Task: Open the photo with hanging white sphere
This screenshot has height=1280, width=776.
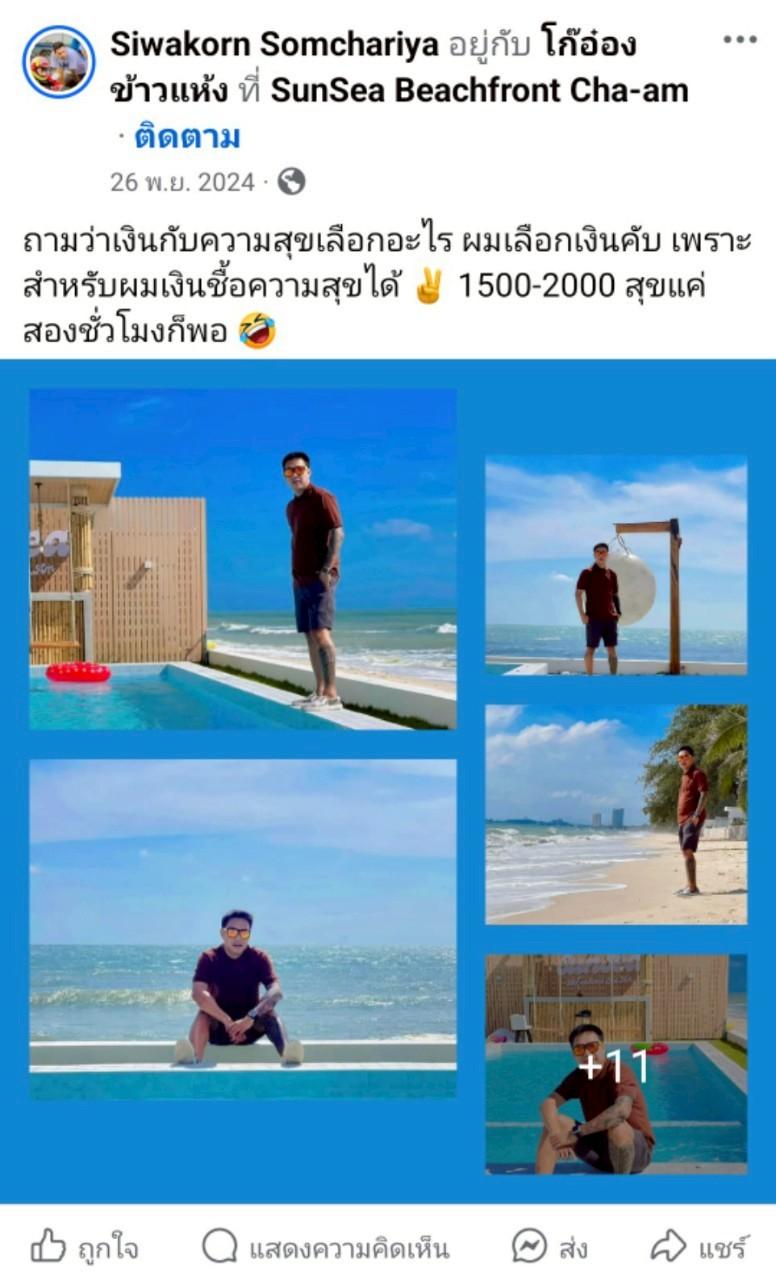Action: tap(616, 565)
